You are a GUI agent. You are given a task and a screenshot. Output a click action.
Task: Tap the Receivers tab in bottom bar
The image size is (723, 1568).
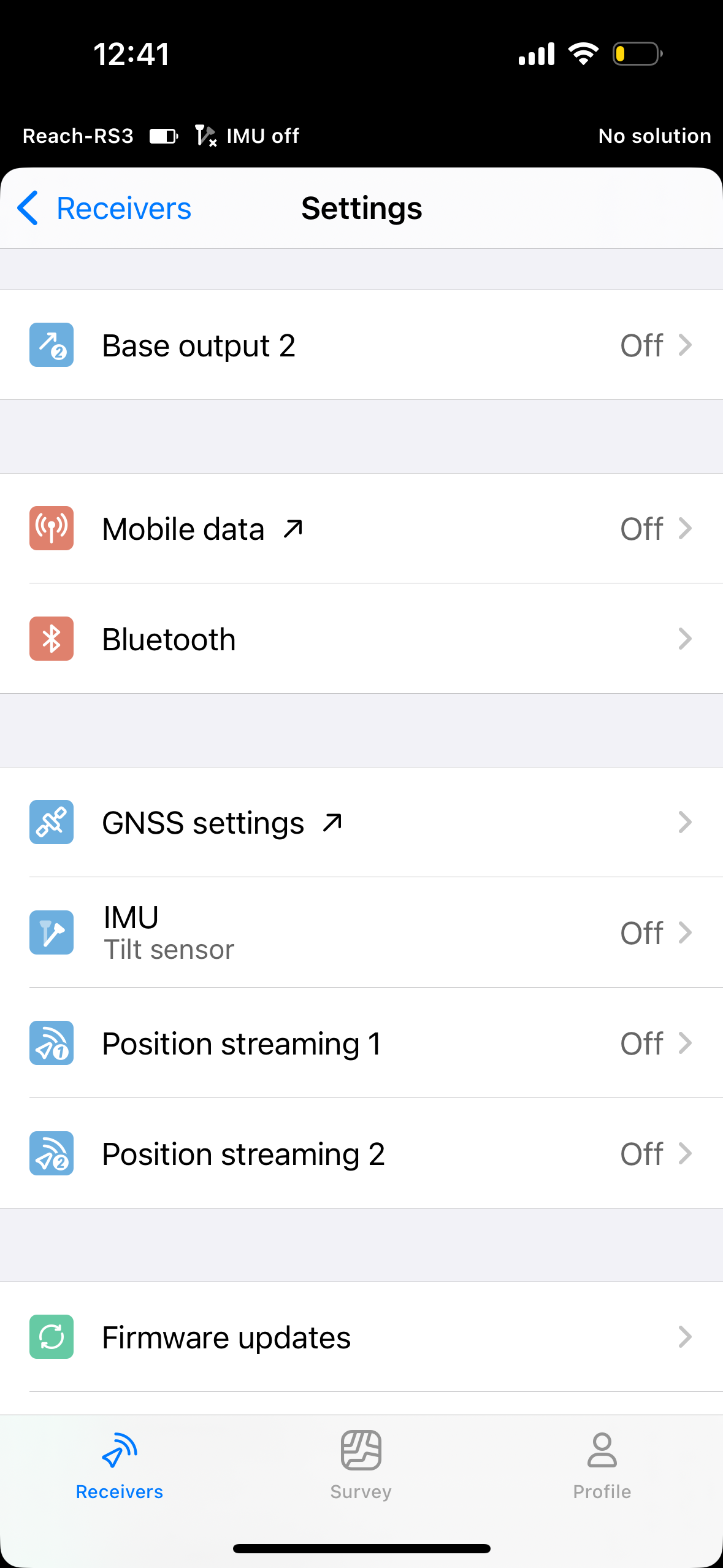pos(120,1466)
